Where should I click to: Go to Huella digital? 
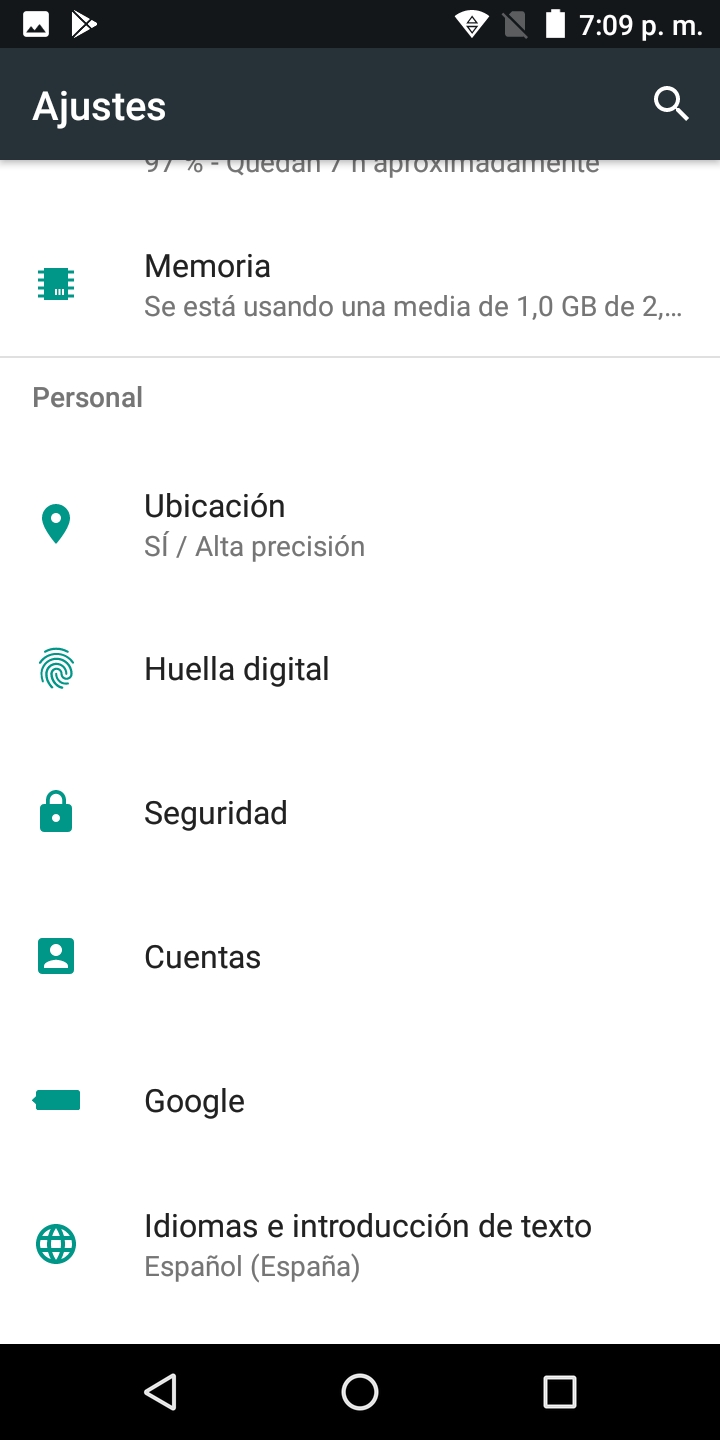(360, 669)
